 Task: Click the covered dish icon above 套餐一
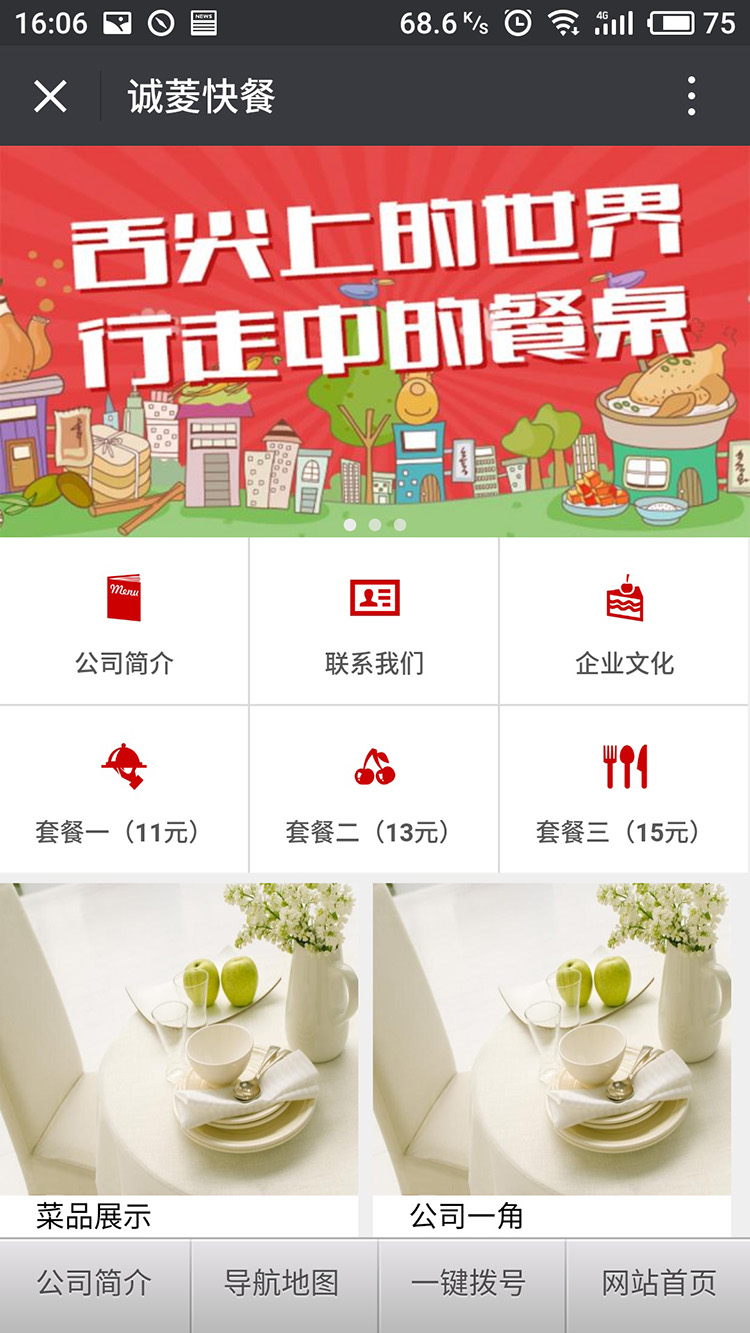(x=122, y=766)
